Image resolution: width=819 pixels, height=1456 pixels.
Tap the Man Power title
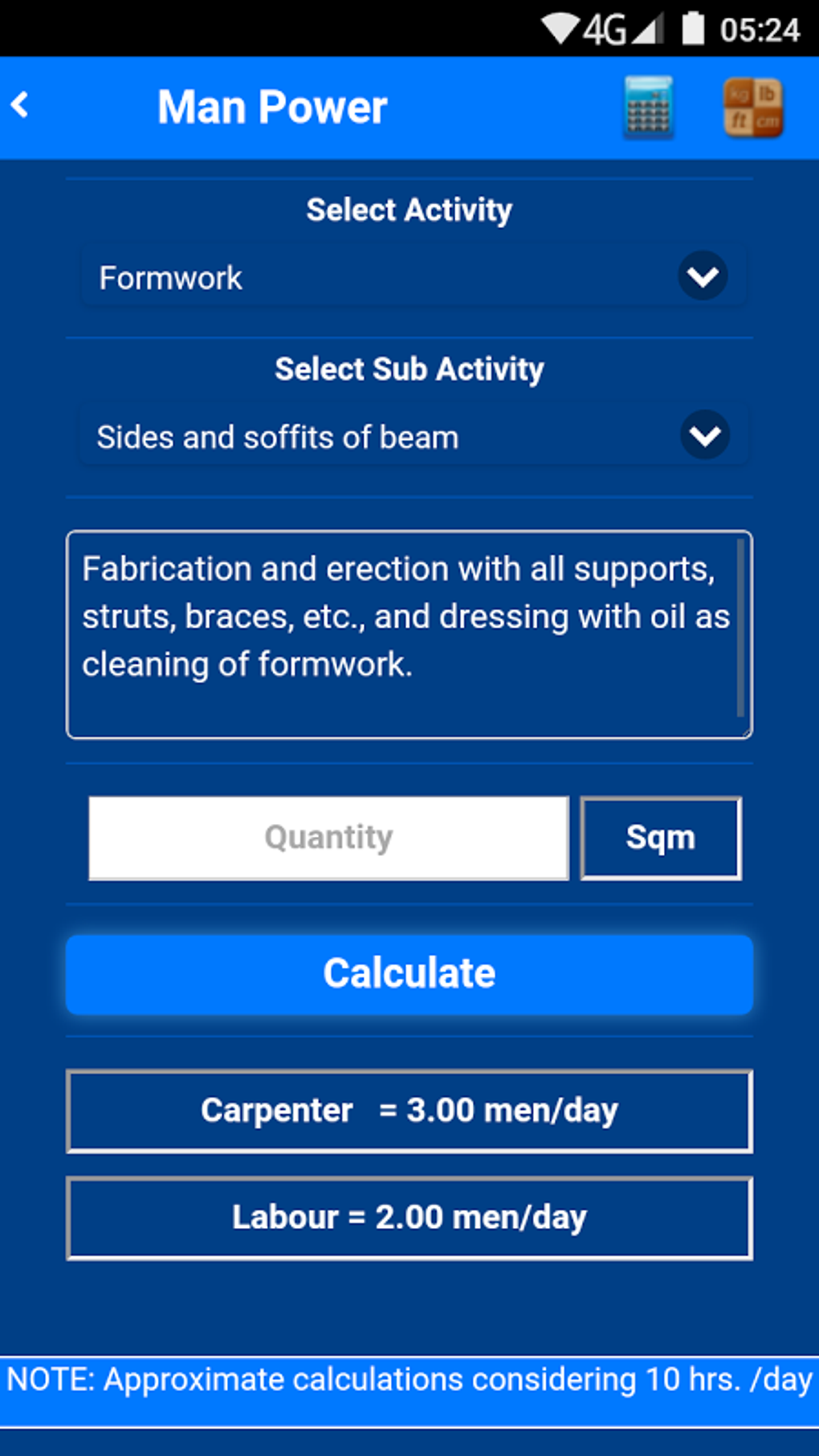point(272,105)
